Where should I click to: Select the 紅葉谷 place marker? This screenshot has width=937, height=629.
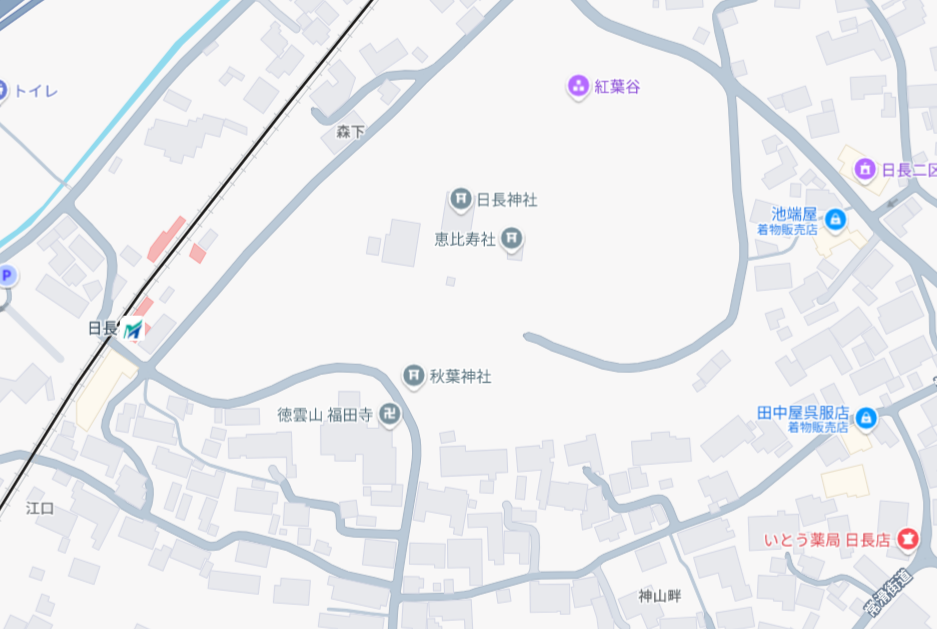[578, 87]
